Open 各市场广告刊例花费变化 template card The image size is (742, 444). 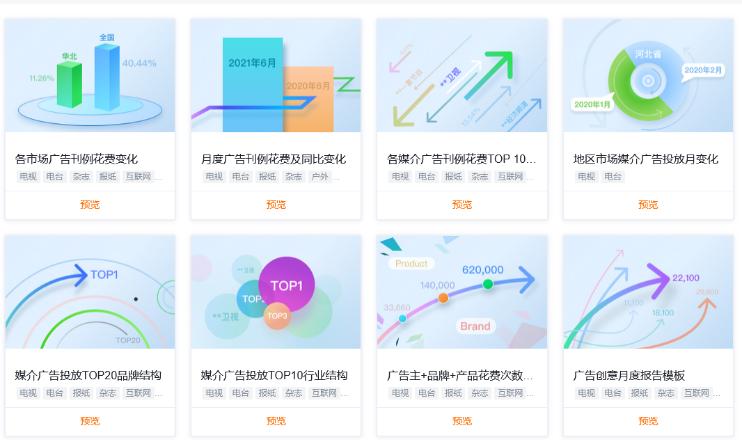[89, 76]
